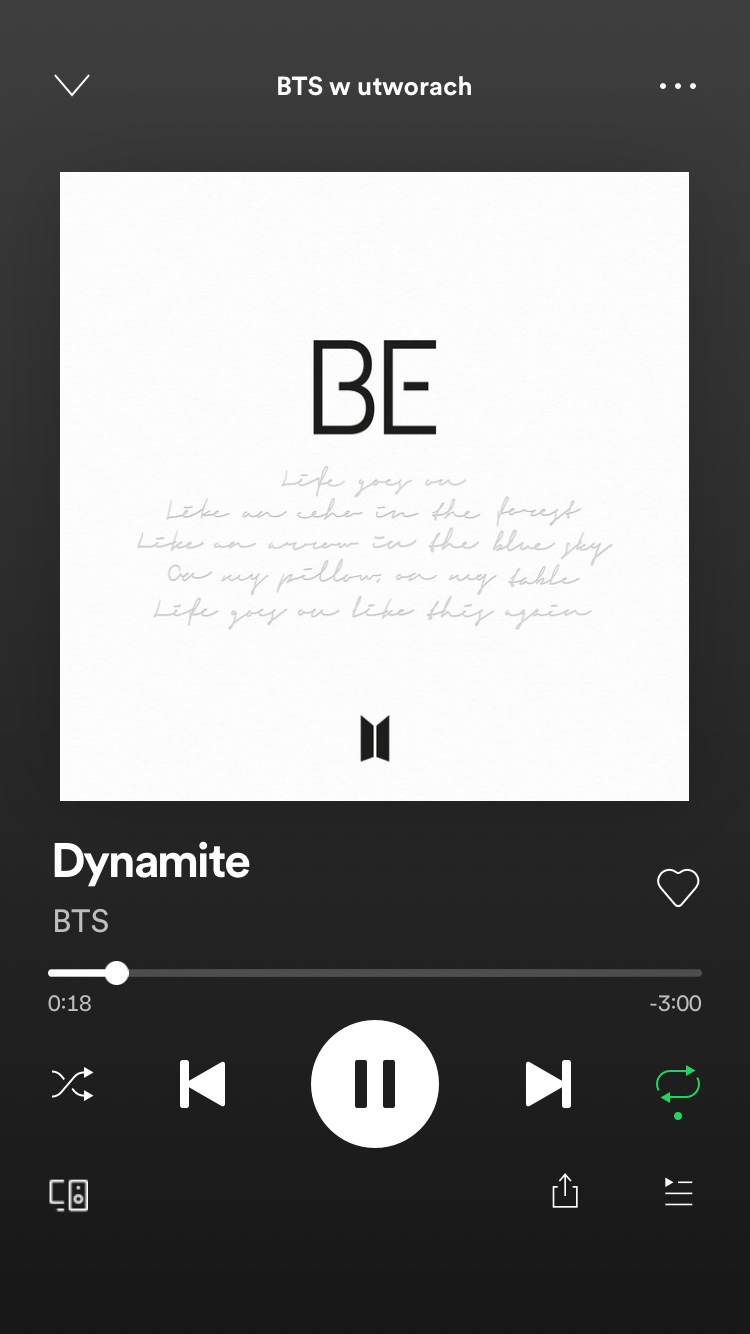Skip to the next track
The width and height of the screenshot is (750, 1334).
pos(548,1085)
